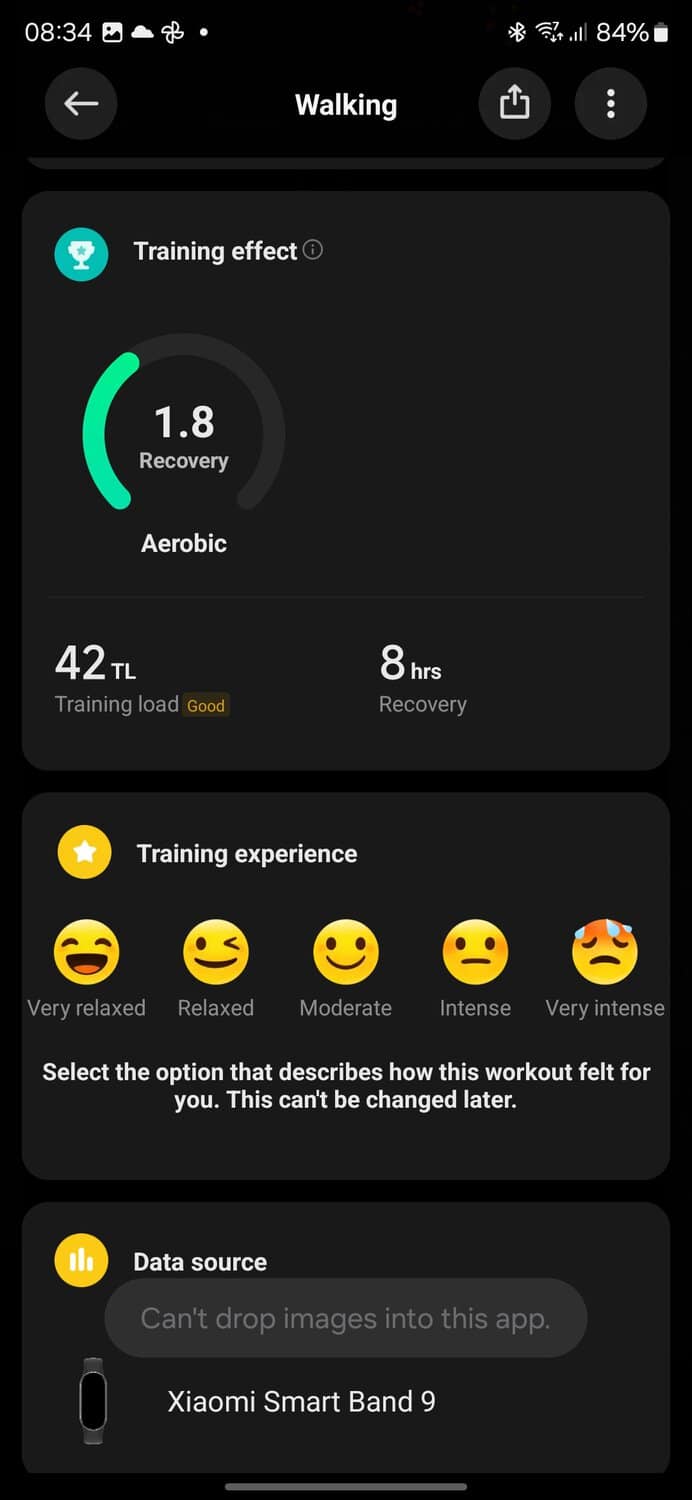Go back from the Walking screen
The image size is (692, 1500).
(x=81, y=104)
